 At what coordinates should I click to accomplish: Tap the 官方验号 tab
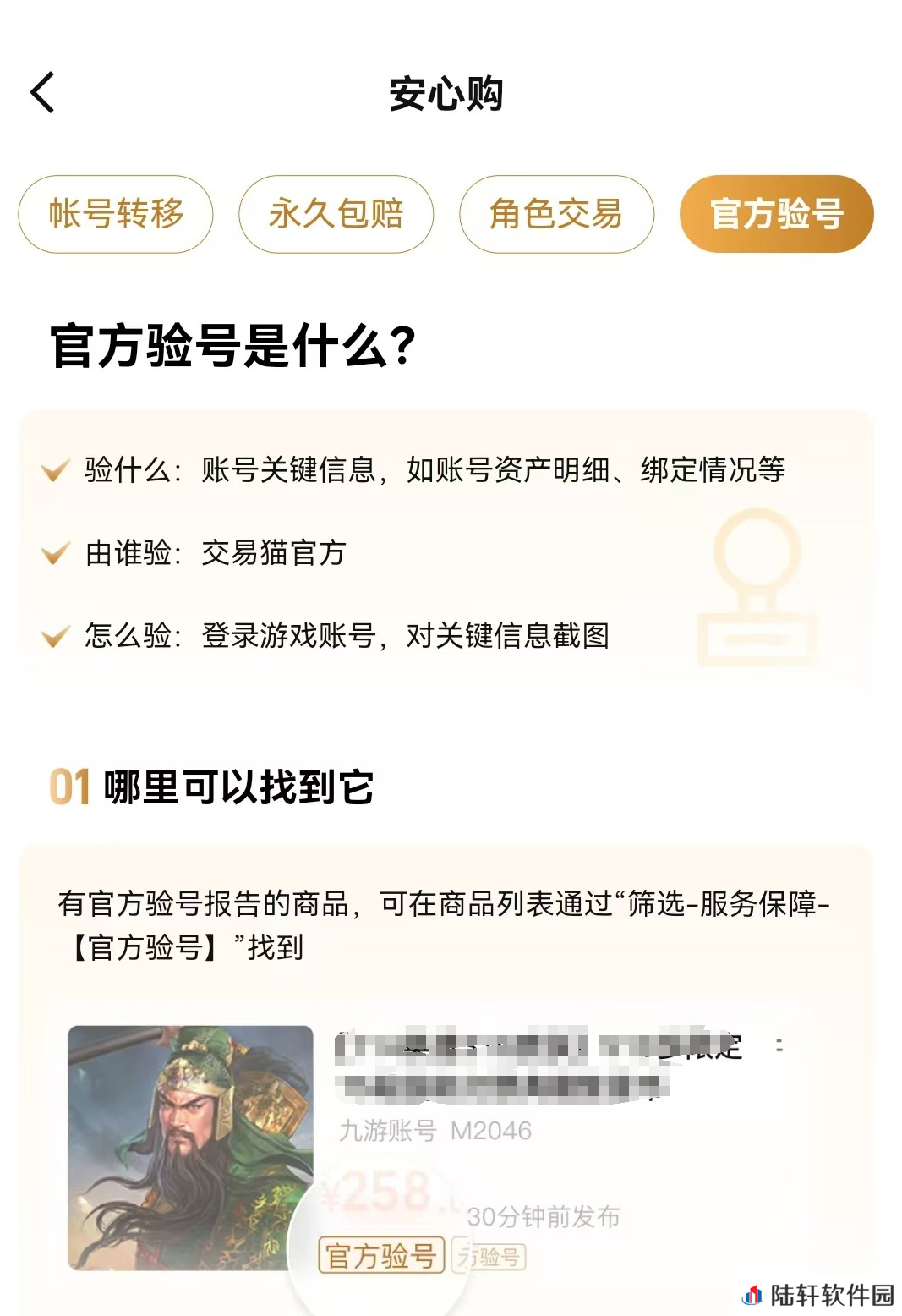pyautogui.click(x=776, y=214)
